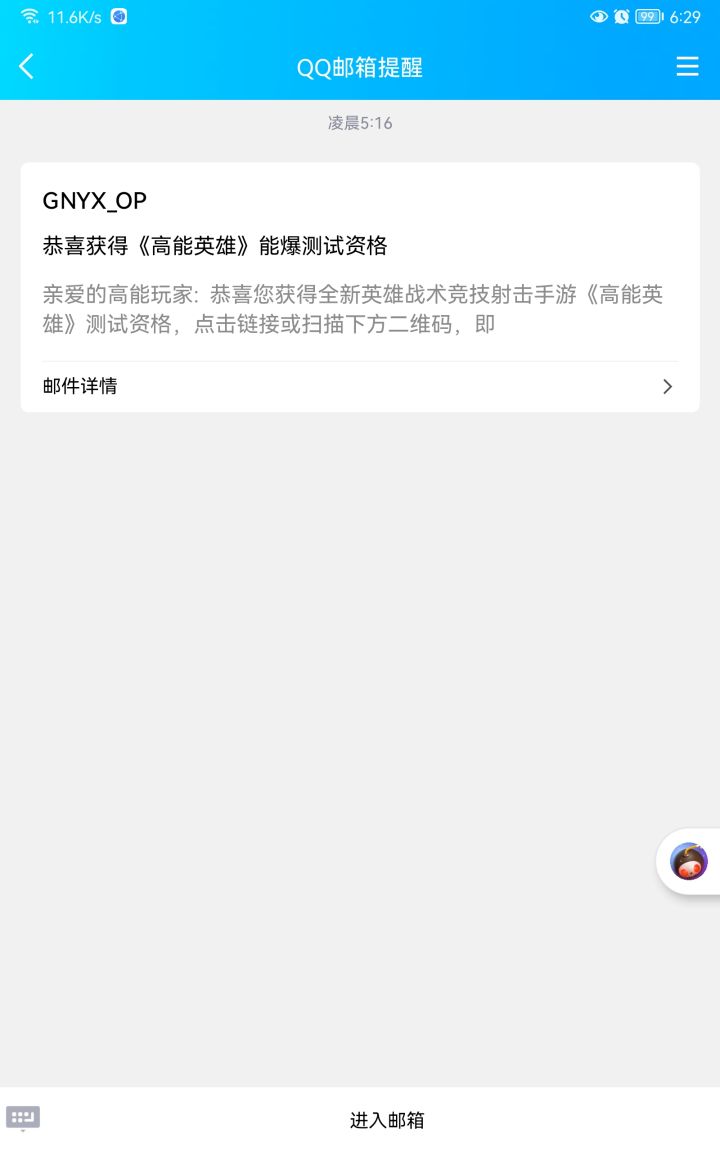Expand the 邮件详情 chevron arrow
The height and width of the screenshot is (1152, 720).
point(667,386)
